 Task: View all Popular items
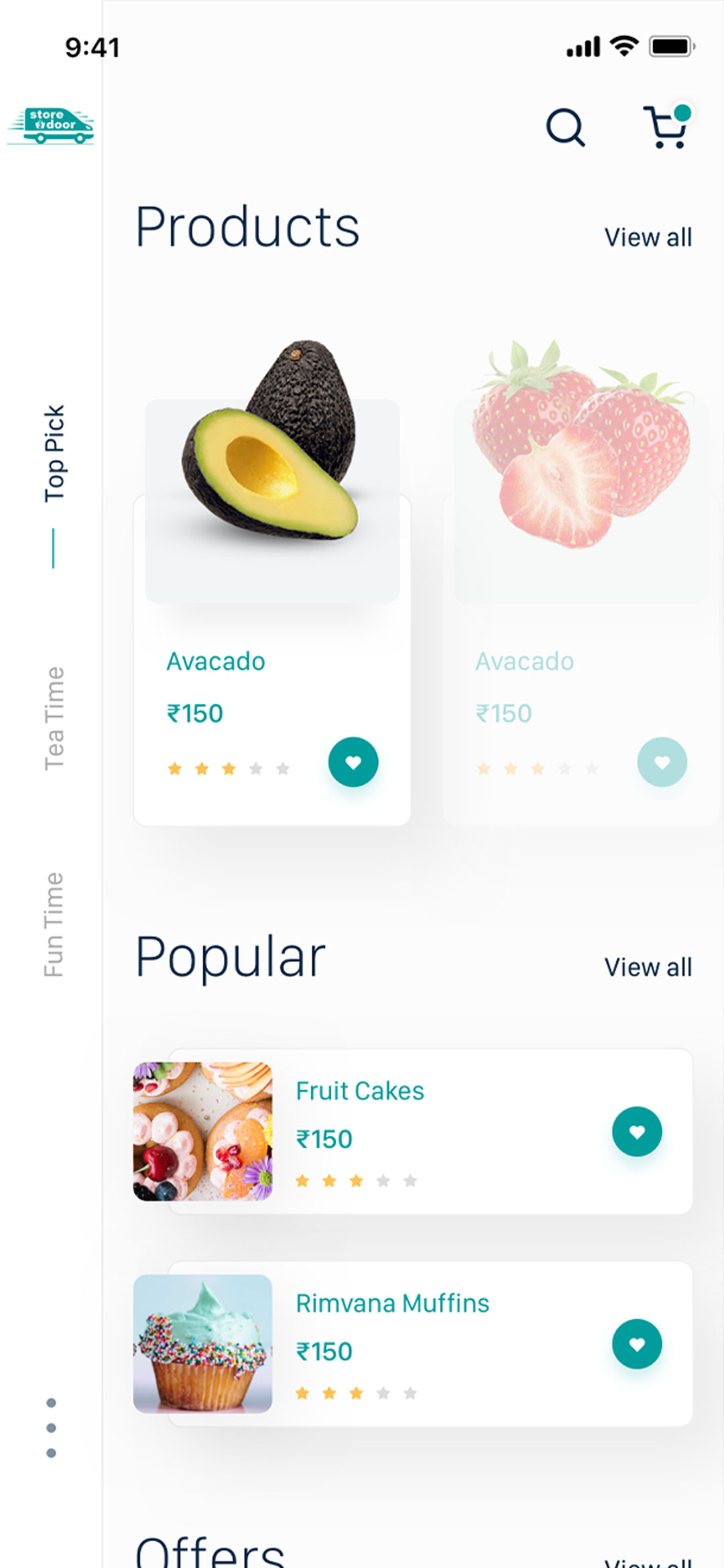[648, 967]
